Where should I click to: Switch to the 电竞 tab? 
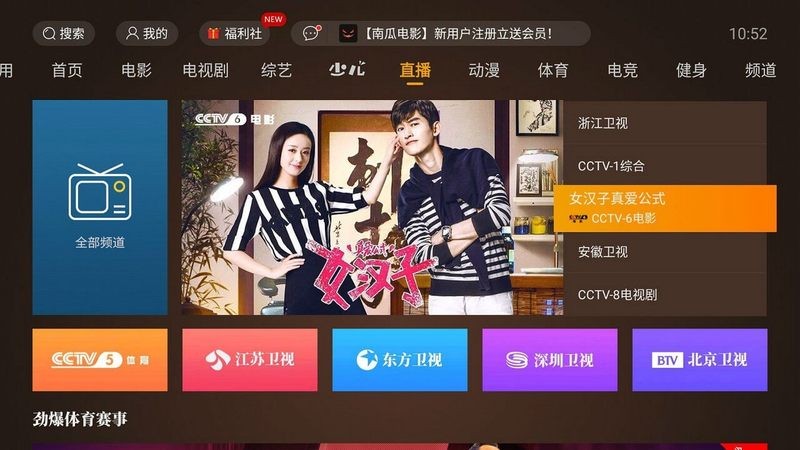pyautogui.click(x=622, y=70)
